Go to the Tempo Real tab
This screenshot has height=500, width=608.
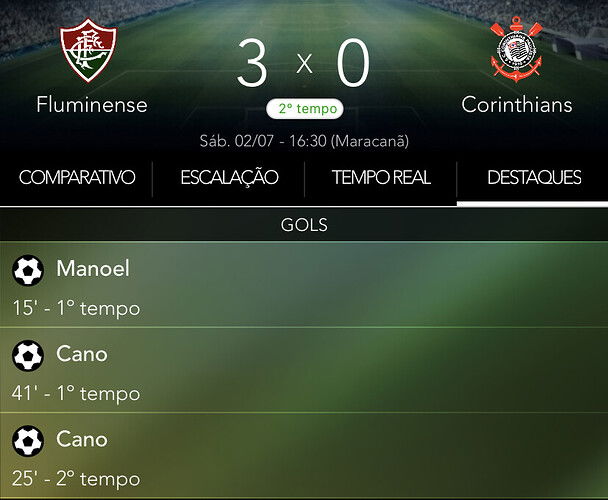click(381, 178)
